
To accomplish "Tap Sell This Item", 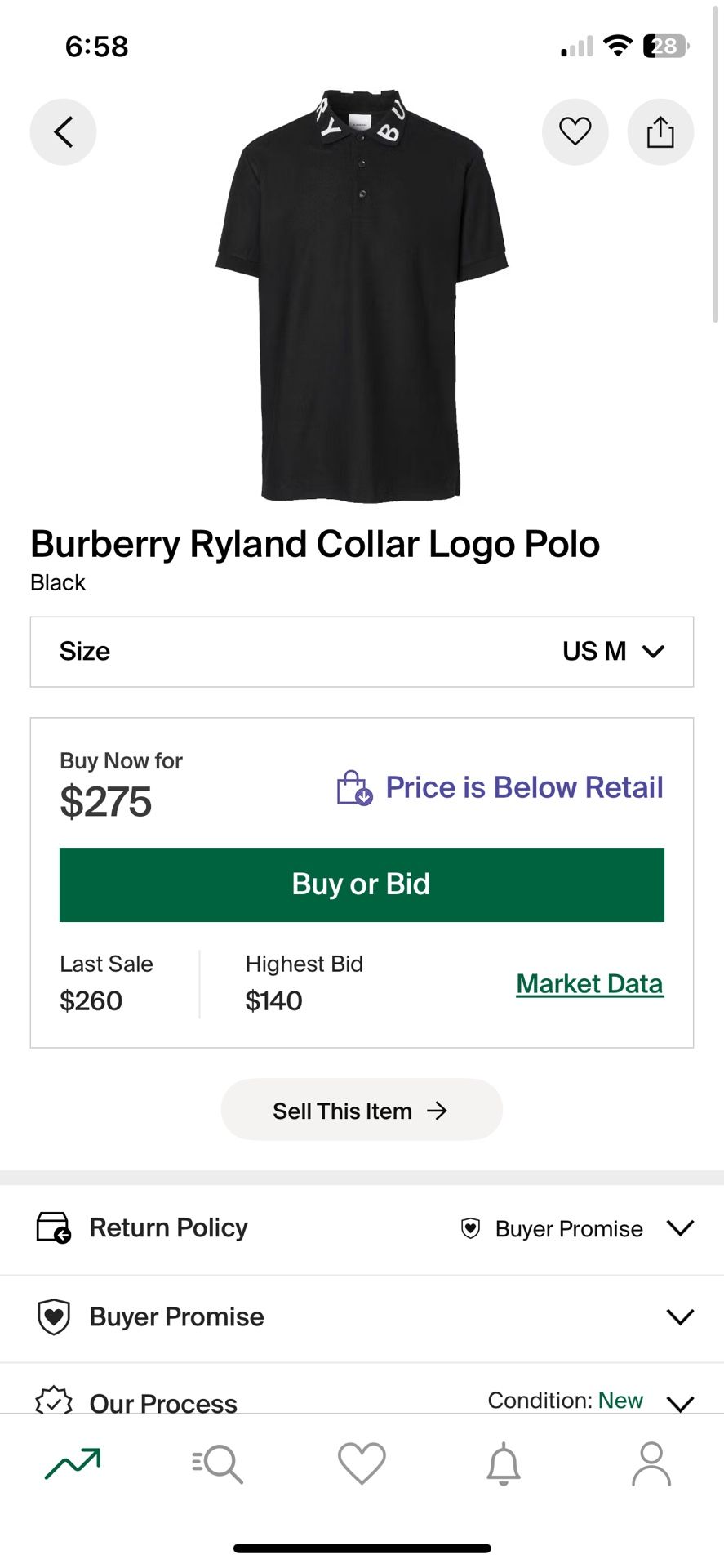I will pos(362,1110).
